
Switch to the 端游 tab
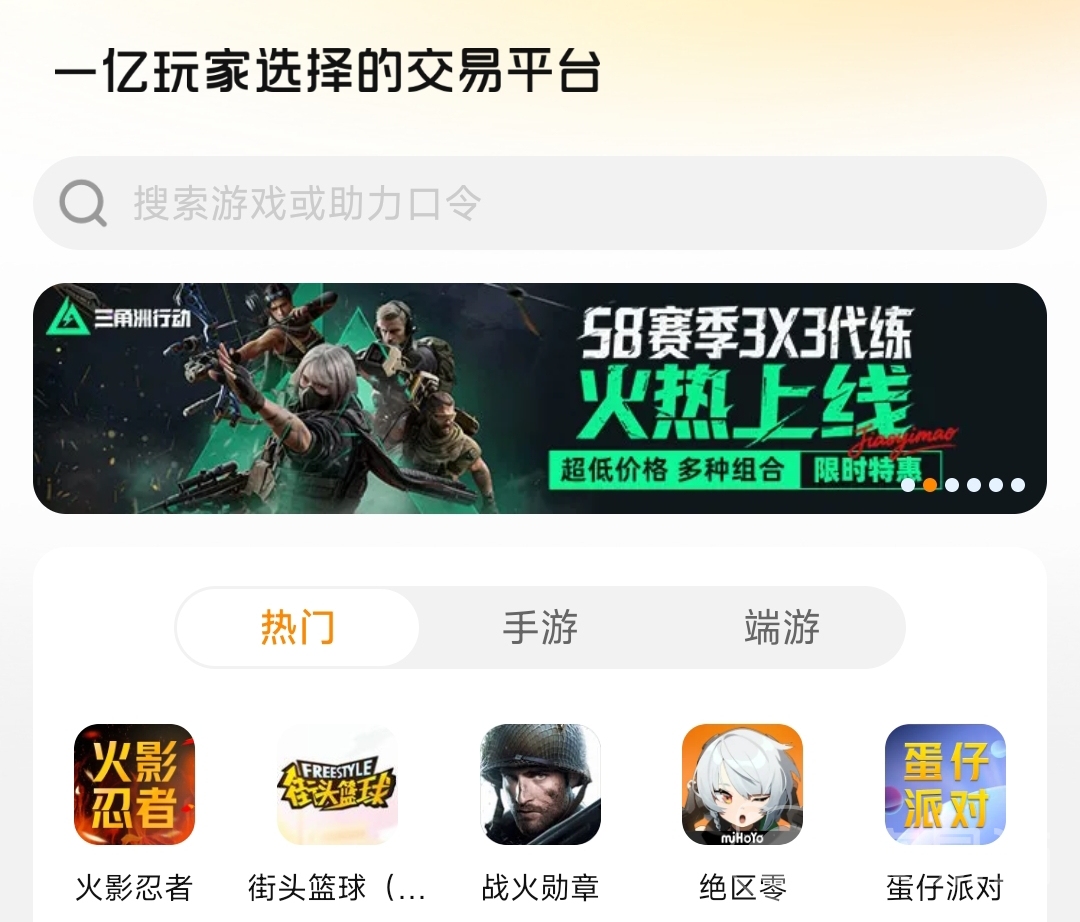[782, 628]
